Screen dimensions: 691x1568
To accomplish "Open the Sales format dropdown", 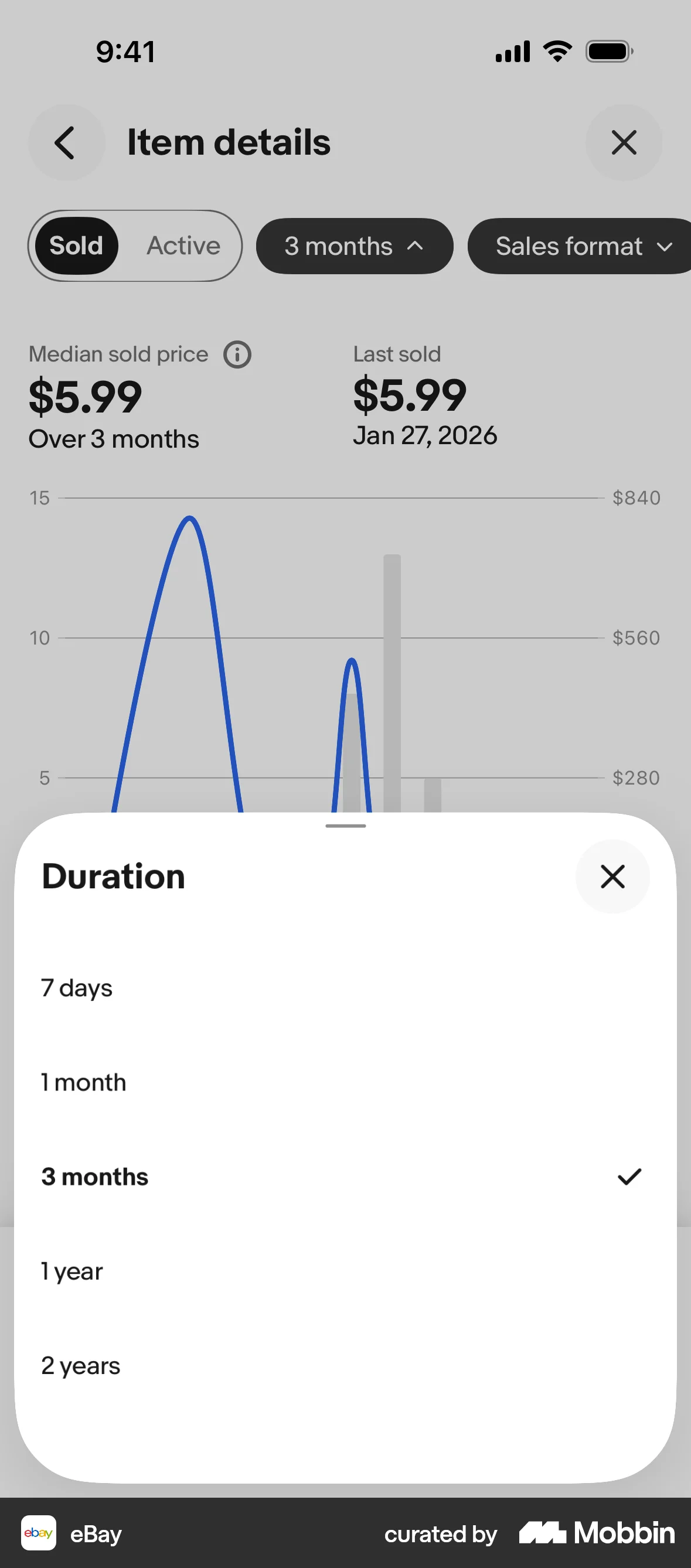I will pos(578,246).
